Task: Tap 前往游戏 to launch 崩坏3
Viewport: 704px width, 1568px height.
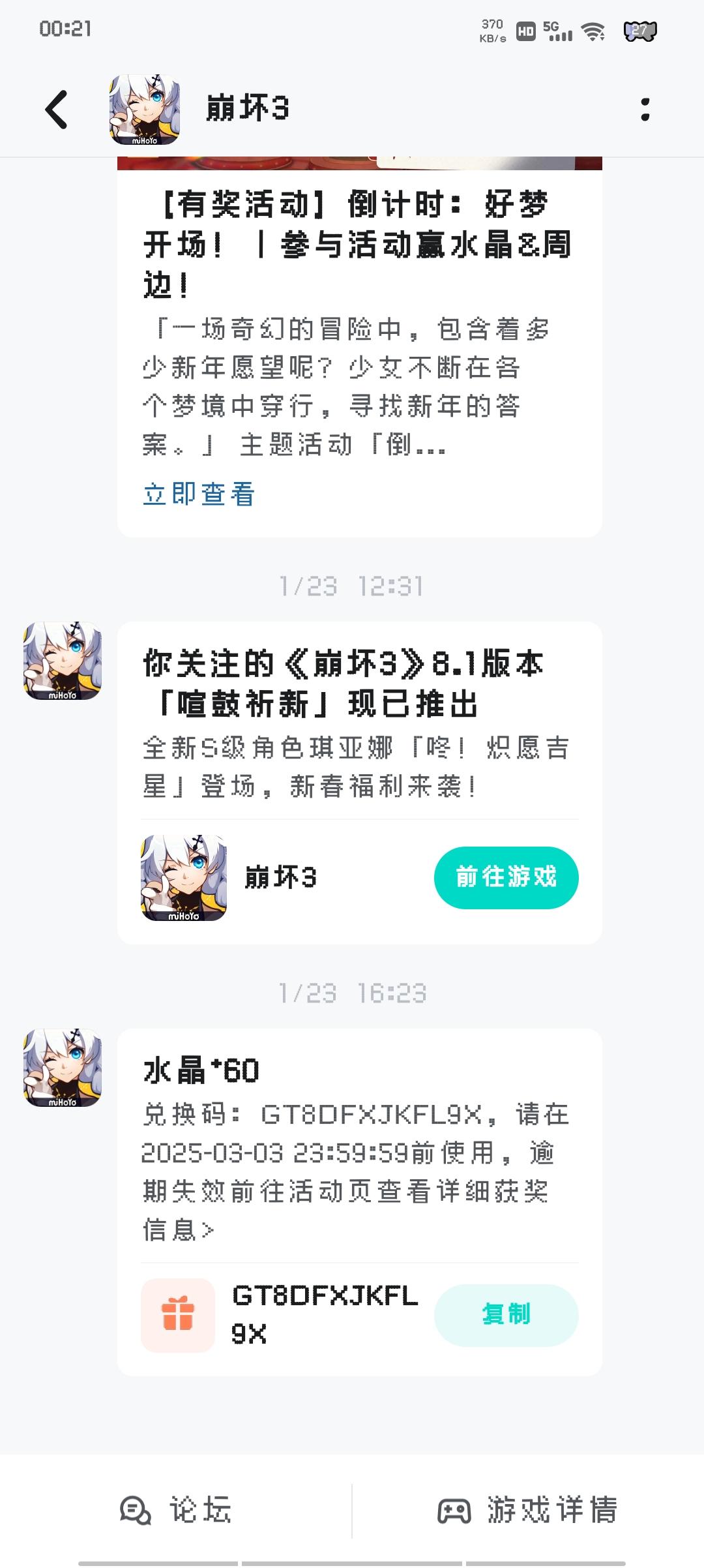Action: pos(506,878)
